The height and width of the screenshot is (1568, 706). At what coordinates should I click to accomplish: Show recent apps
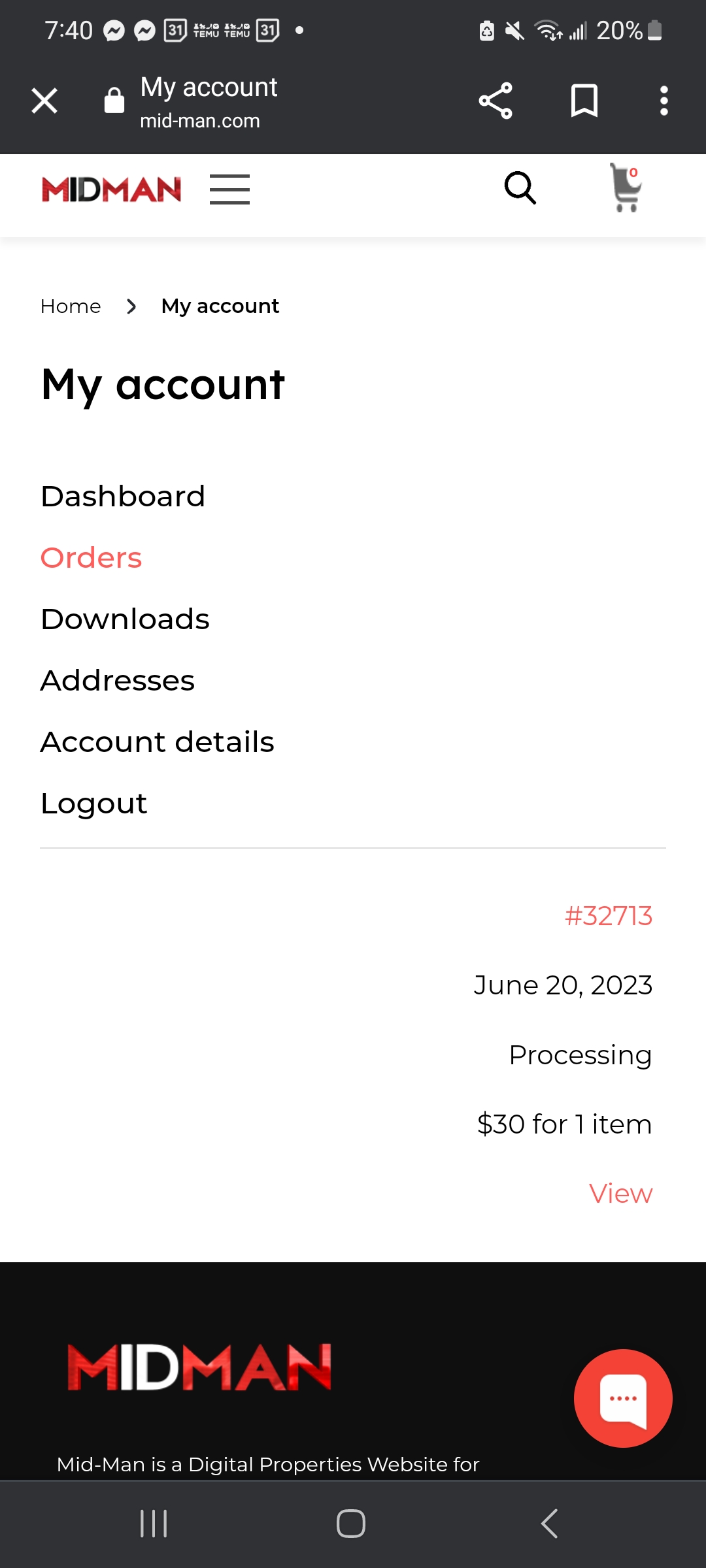[154, 1524]
